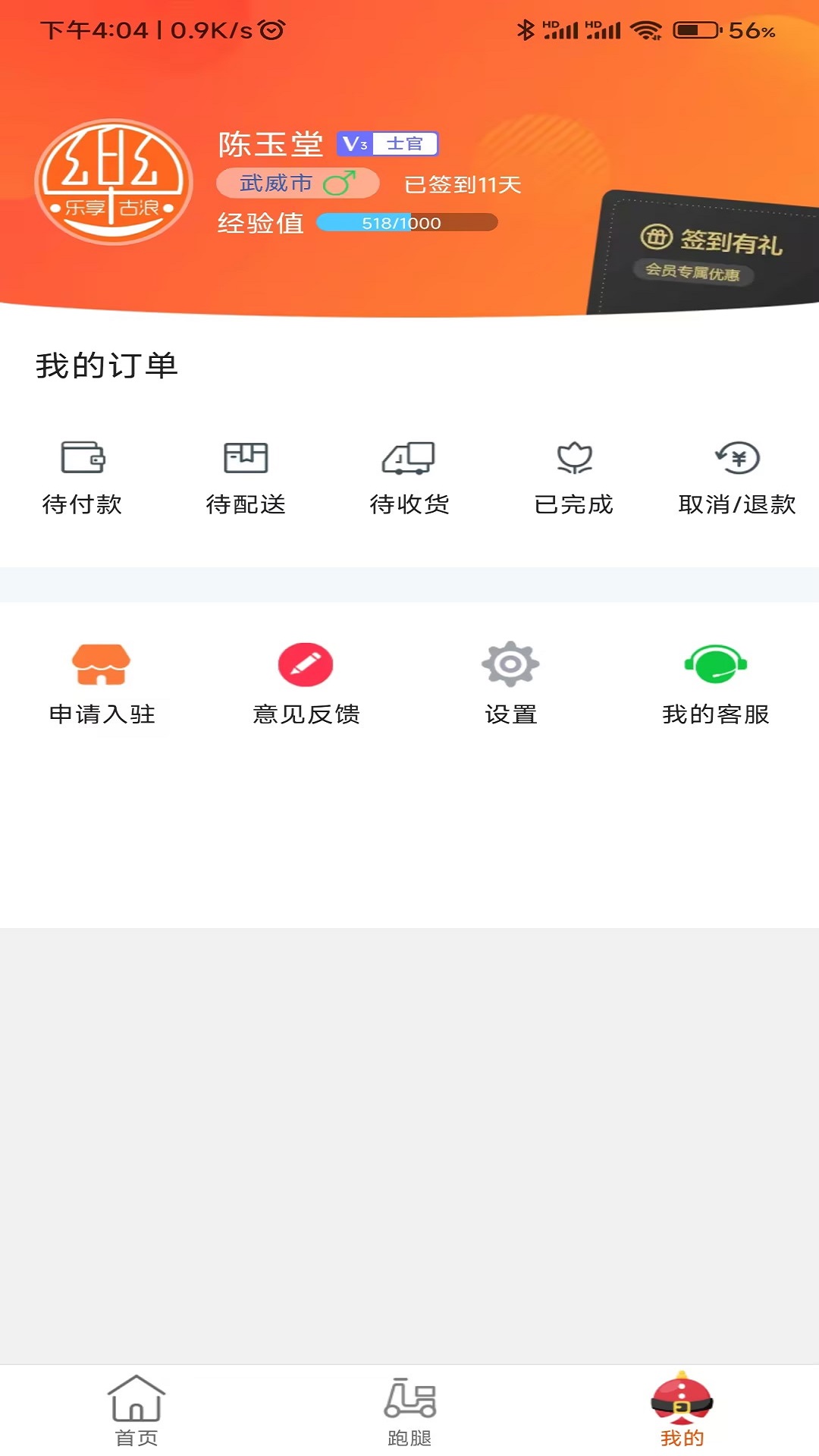Open the profile avatar 乐享古浪
Image resolution: width=819 pixels, height=1456 pixels.
[114, 182]
